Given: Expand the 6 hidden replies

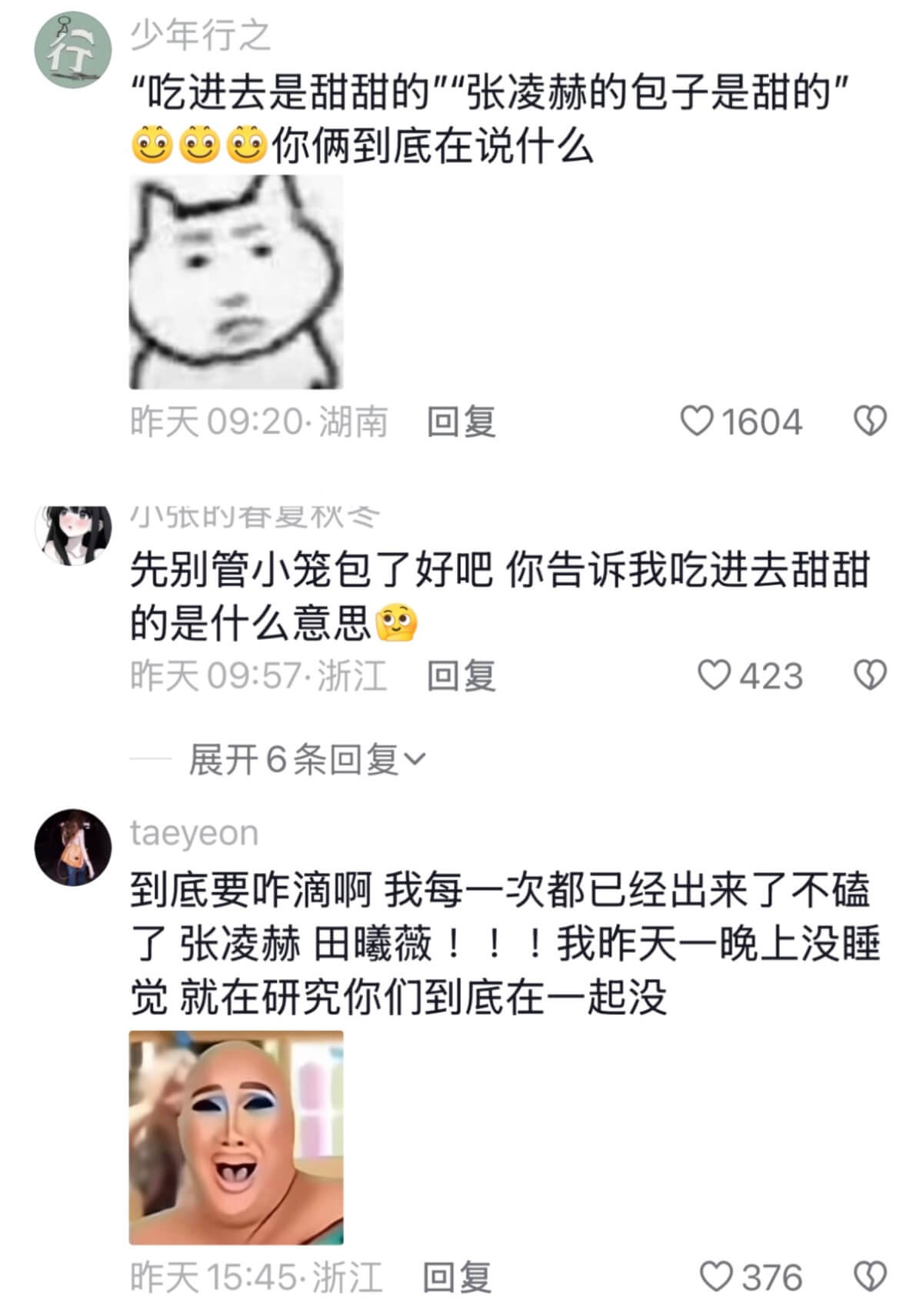Looking at the screenshot, I should pyautogui.click(x=306, y=760).
